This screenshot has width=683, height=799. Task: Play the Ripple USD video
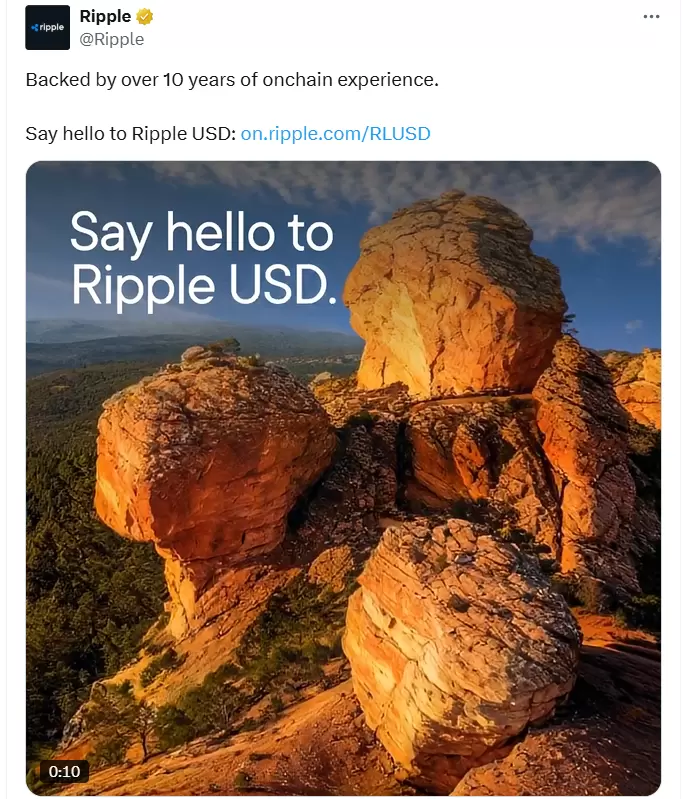pyautogui.click(x=343, y=478)
